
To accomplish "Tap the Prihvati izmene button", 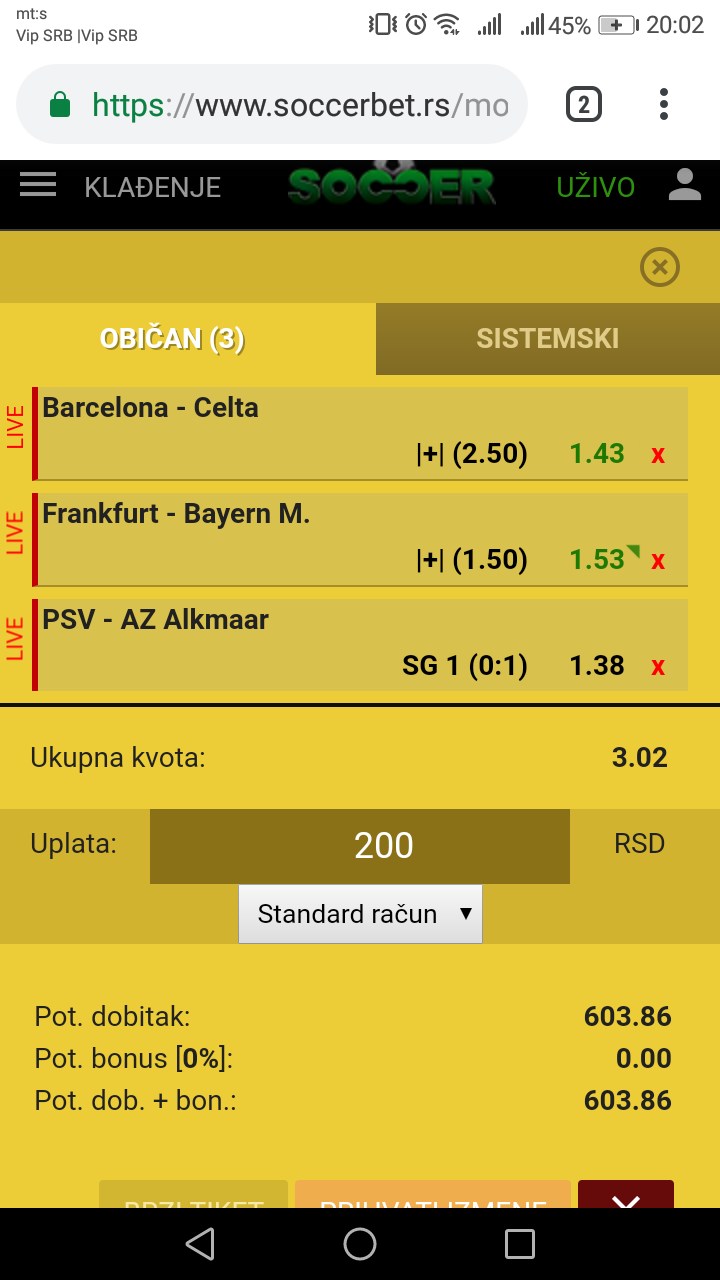I will click(x=433, y=1194).
